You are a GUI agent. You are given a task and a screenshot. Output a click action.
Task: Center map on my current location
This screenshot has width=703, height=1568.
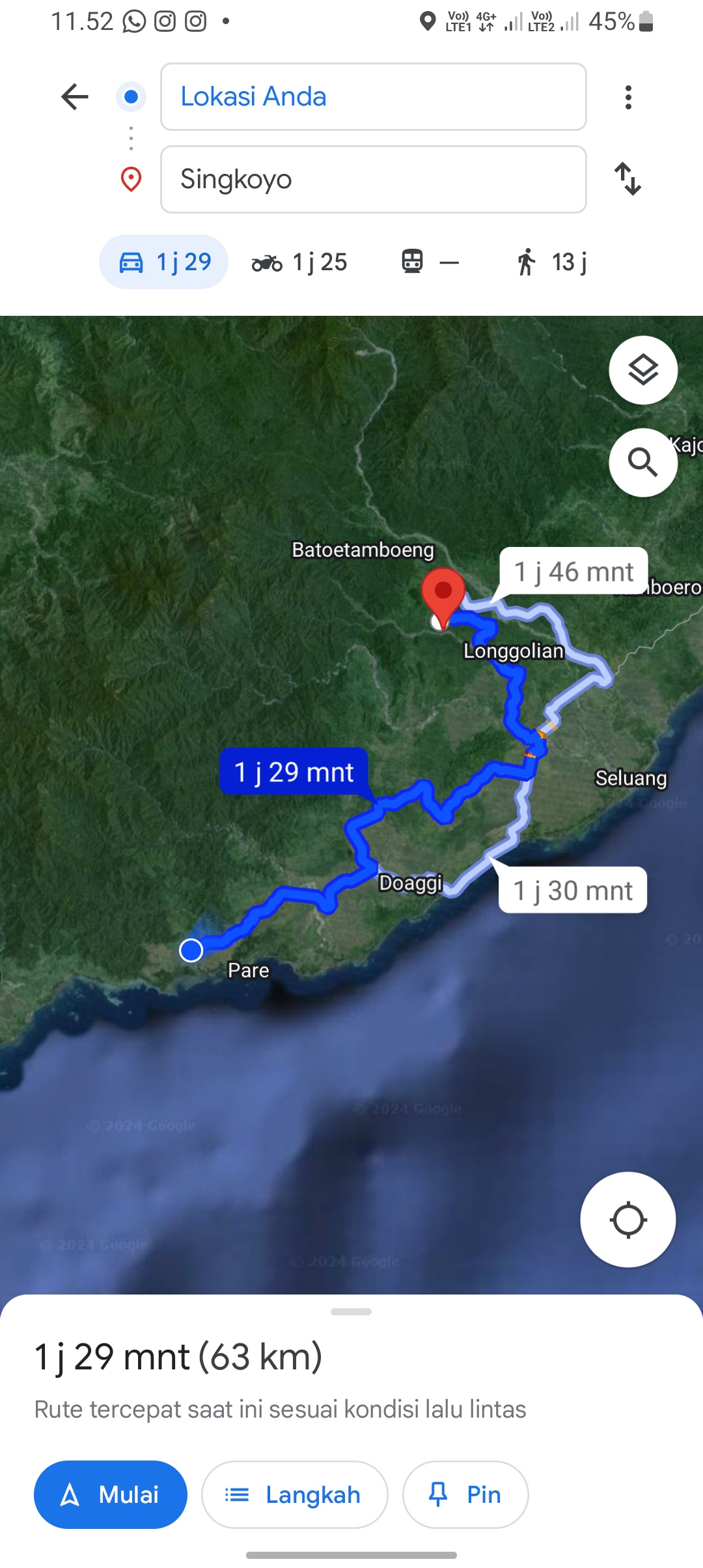pos(628,1220)
